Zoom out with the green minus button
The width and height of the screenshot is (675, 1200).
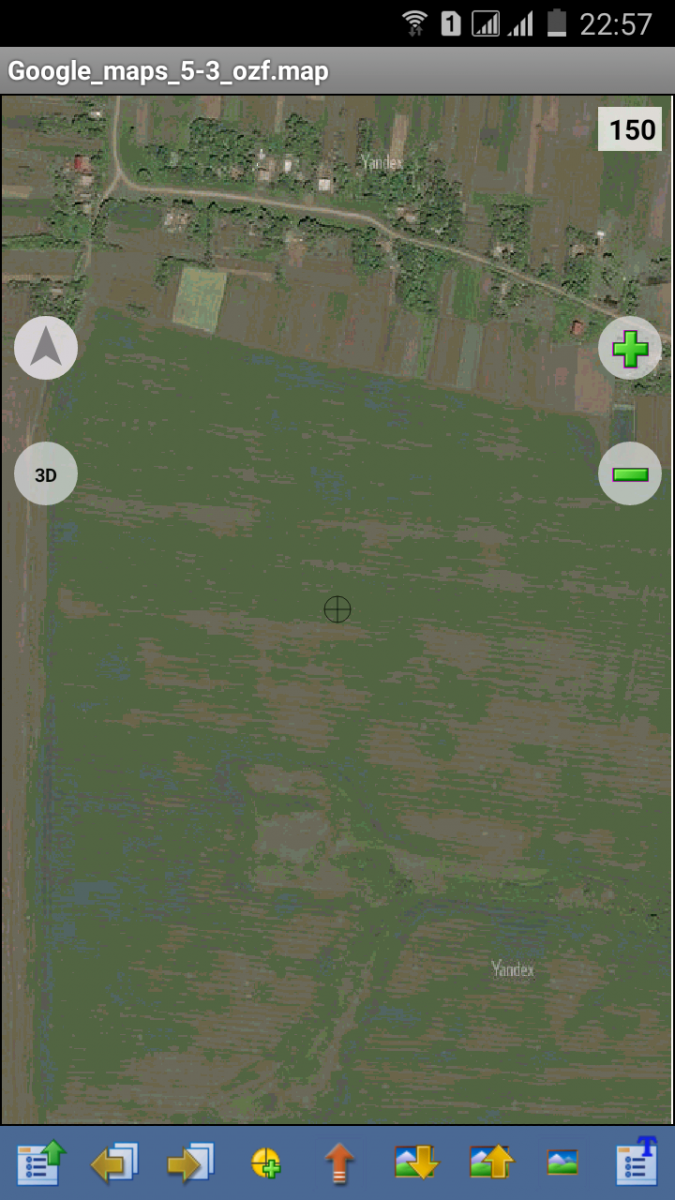630,474
